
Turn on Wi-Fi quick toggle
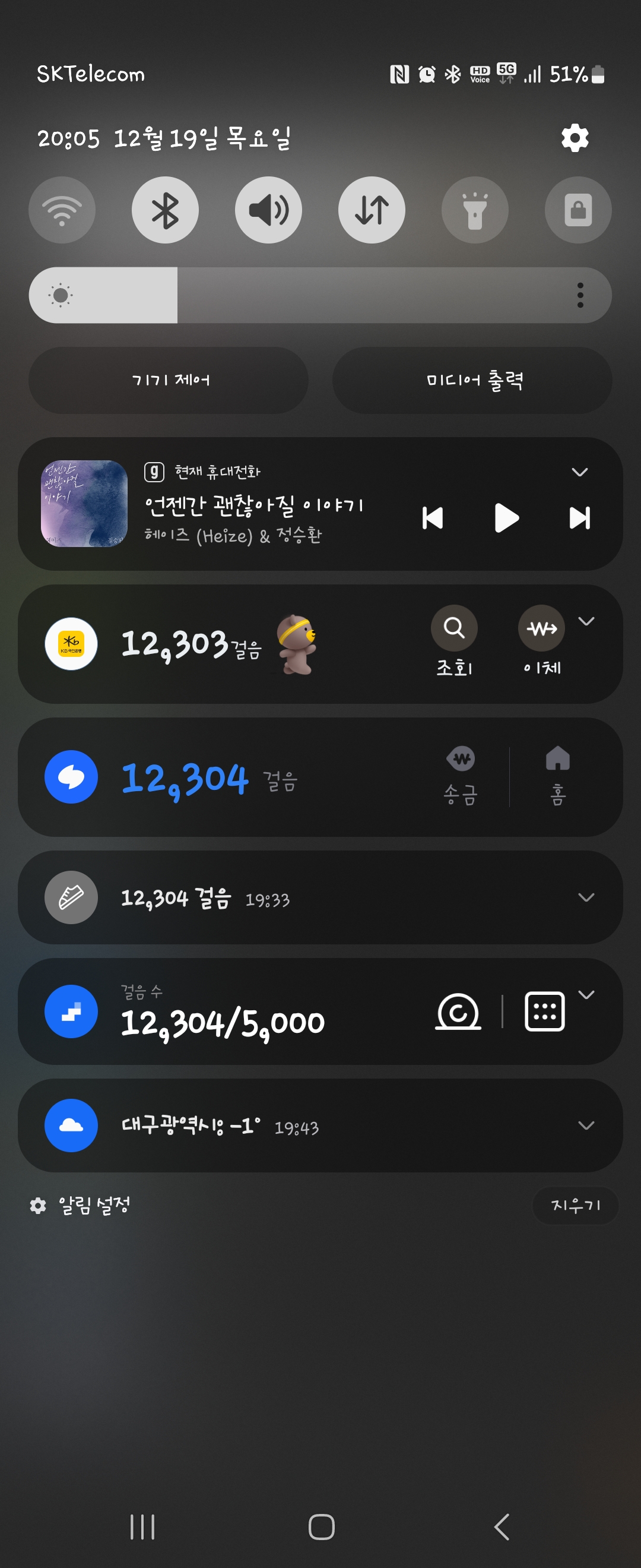click(x=62, y=210)
